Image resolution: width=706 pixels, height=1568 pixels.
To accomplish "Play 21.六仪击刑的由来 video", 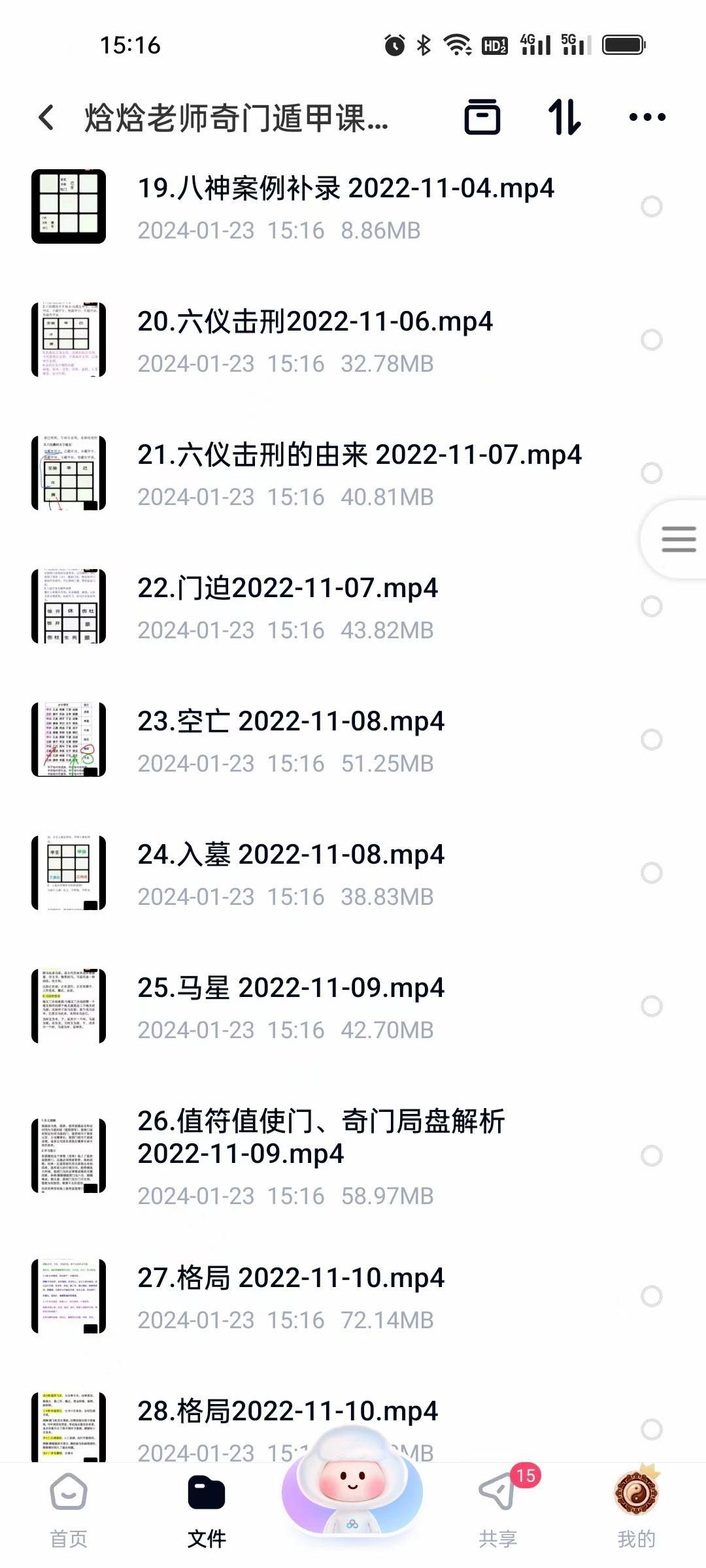I will click(359, 455).
